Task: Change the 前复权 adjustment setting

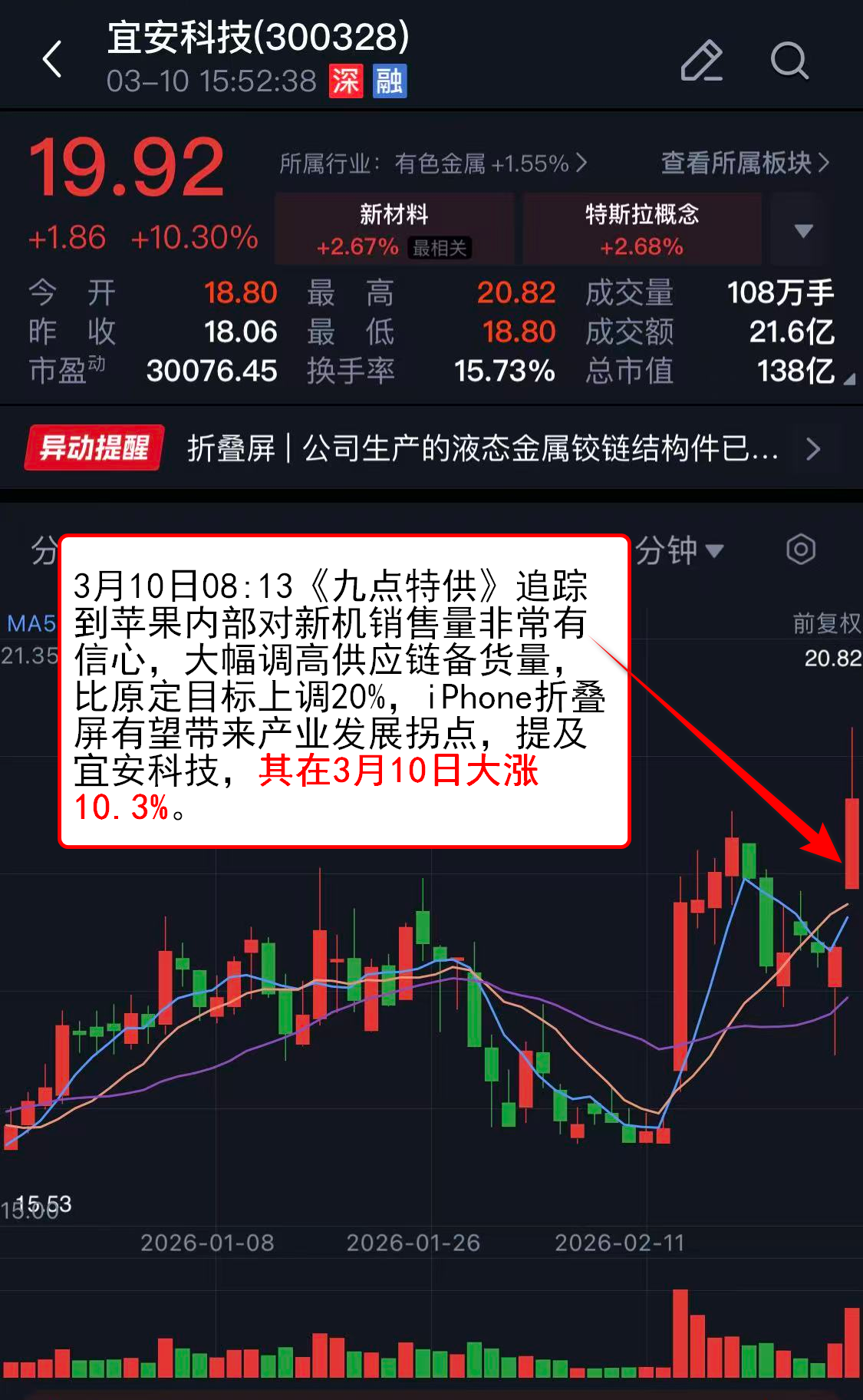Action: pyautogui.click(x=826, y=623)
